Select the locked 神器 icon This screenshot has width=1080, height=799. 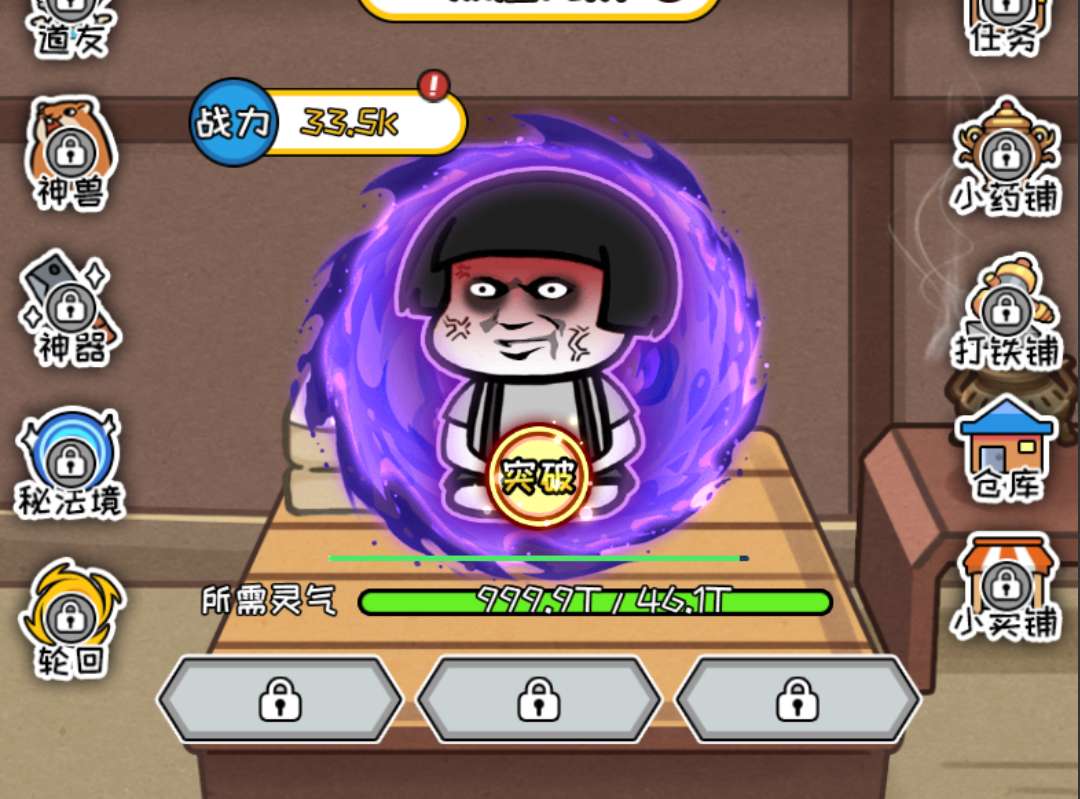[x=69, y=308]
